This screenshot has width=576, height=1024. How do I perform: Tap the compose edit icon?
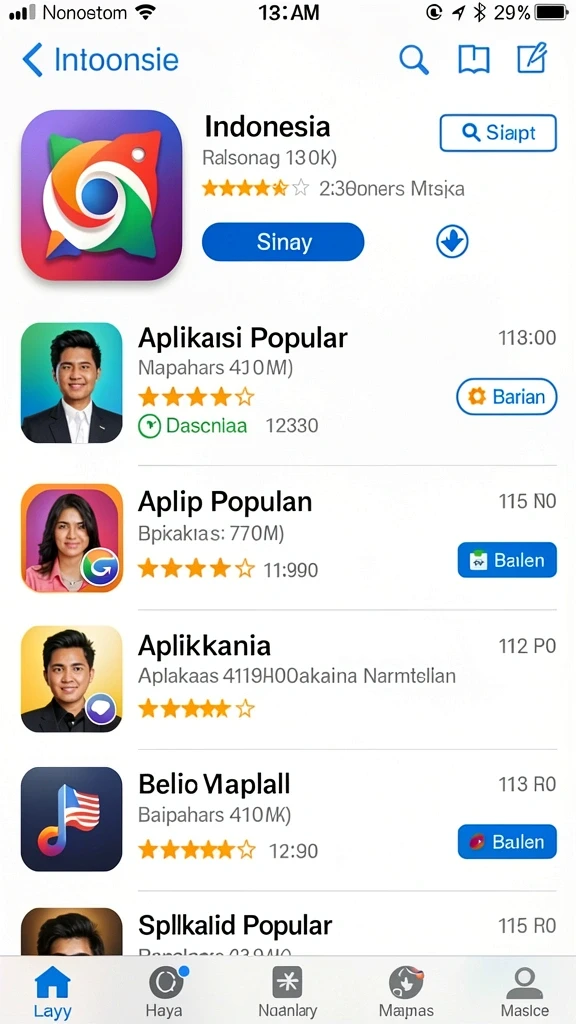pyautogui.click(x=532, y=59)
